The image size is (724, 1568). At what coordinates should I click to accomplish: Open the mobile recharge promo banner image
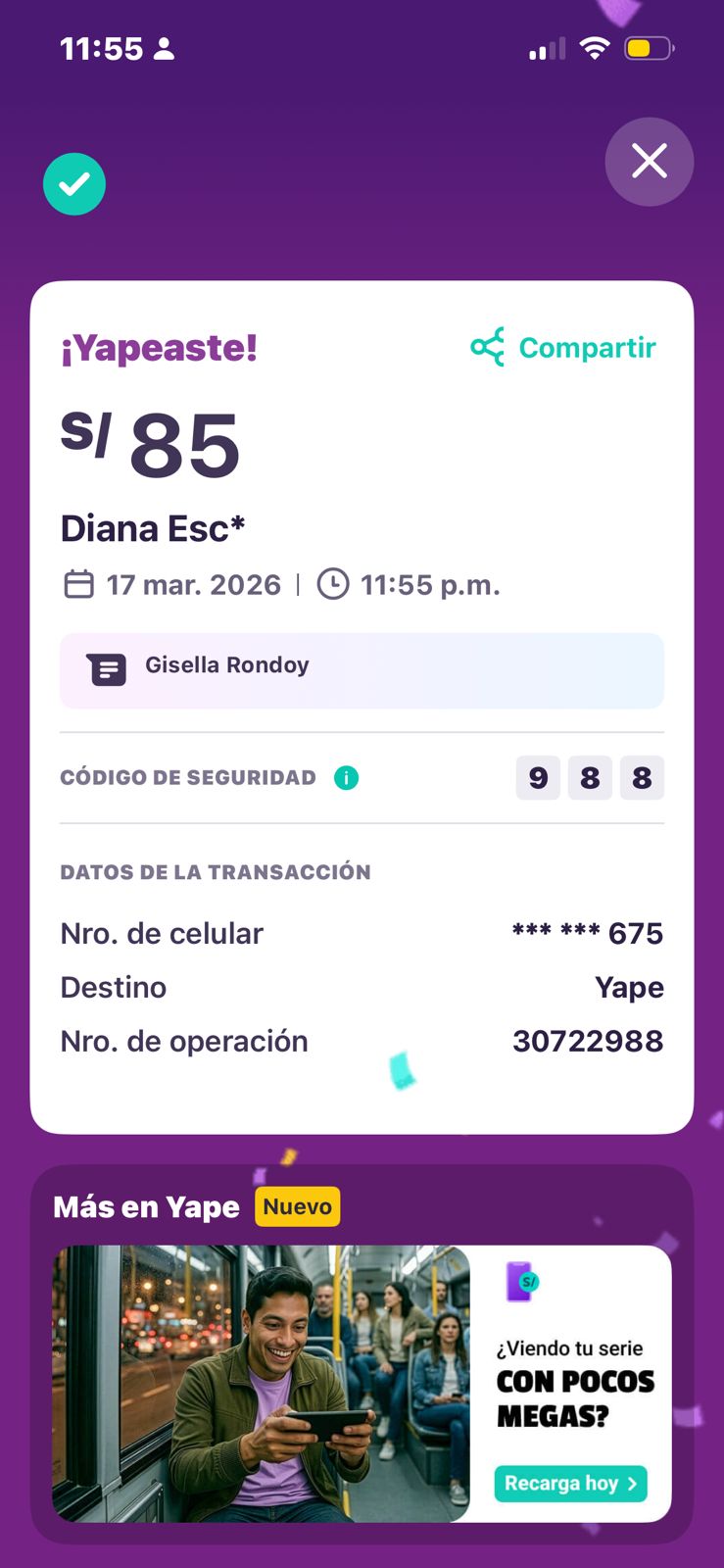(261, 1383)
